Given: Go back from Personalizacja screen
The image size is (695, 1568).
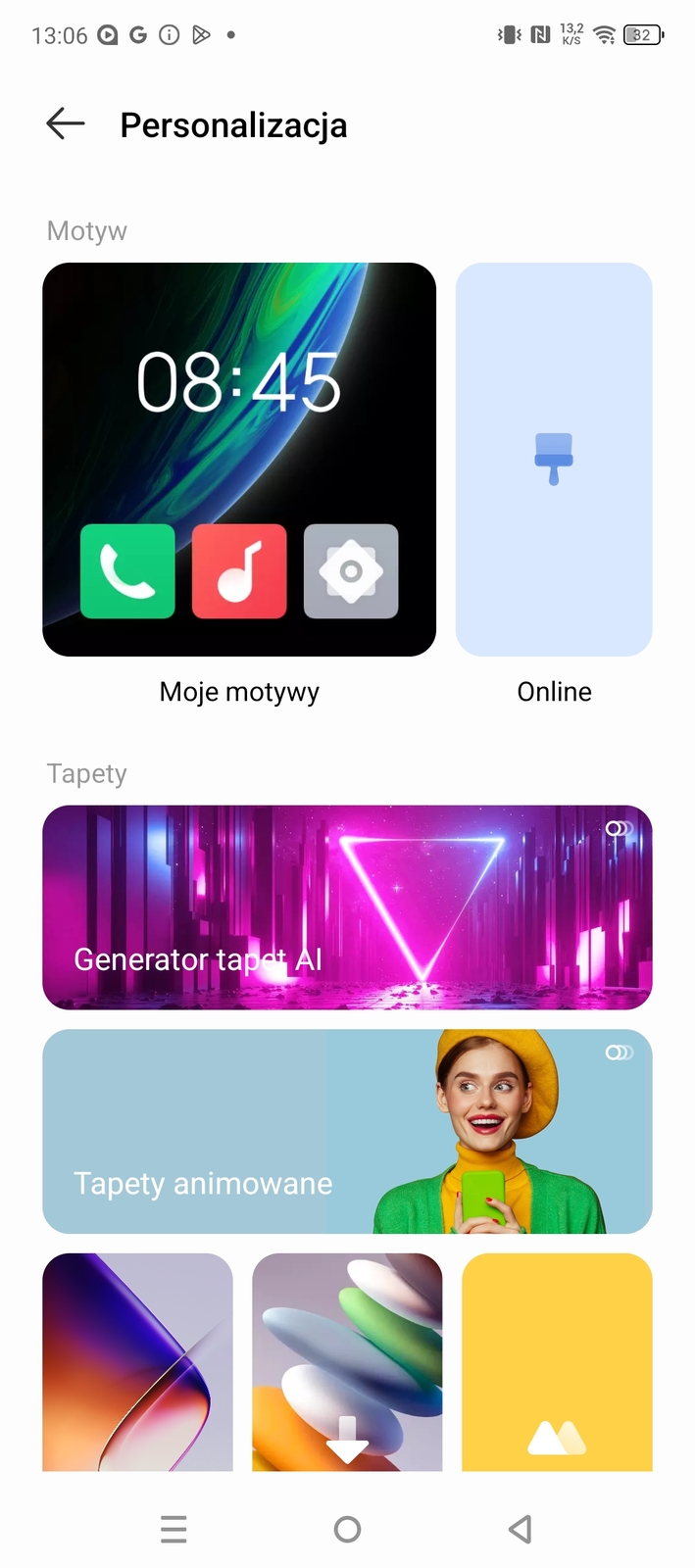Looking at the screenshot, I should click(x=65, y=124).
